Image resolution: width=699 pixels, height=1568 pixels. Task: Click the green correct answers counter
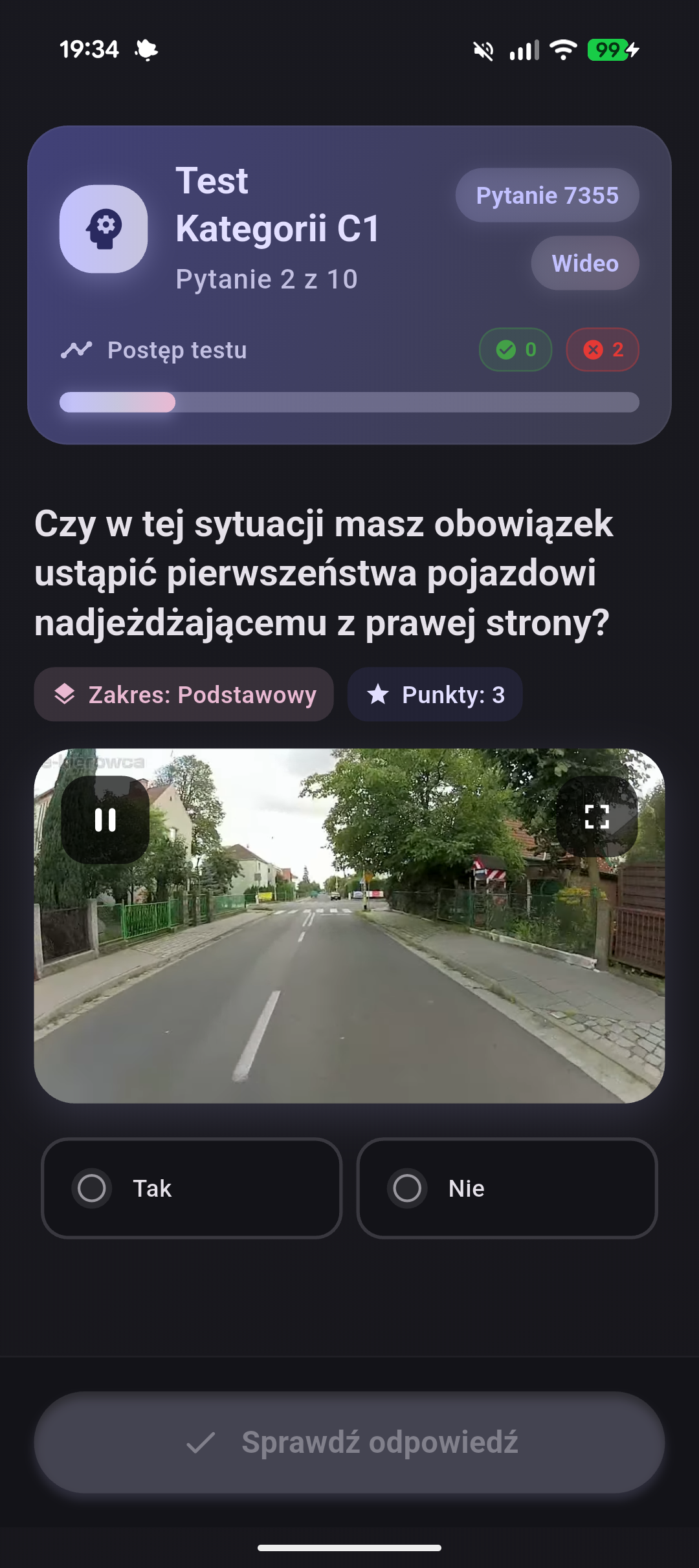click(x=516, y=349)
